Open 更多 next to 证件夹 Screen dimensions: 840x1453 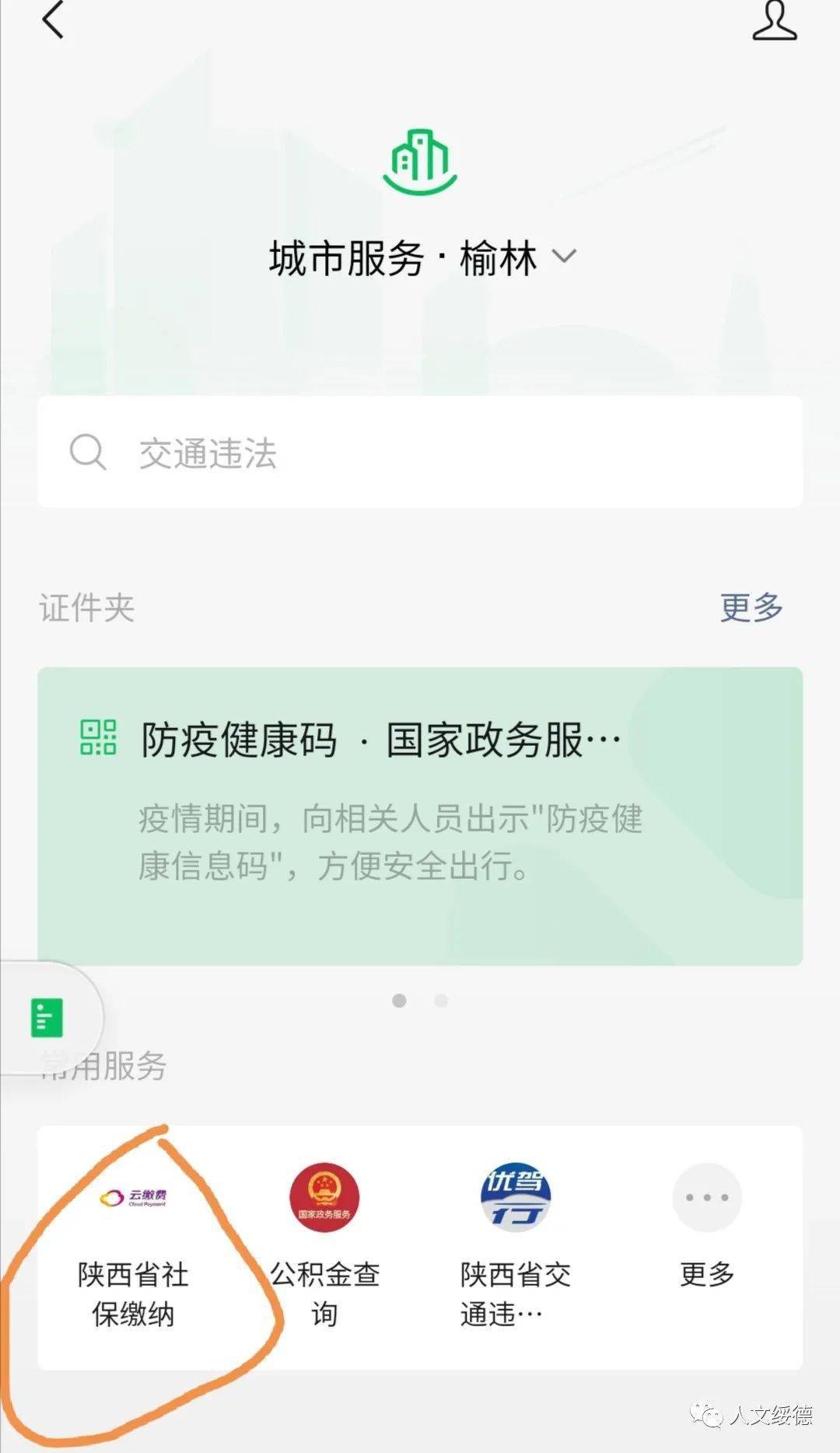[x=751, y=607]
